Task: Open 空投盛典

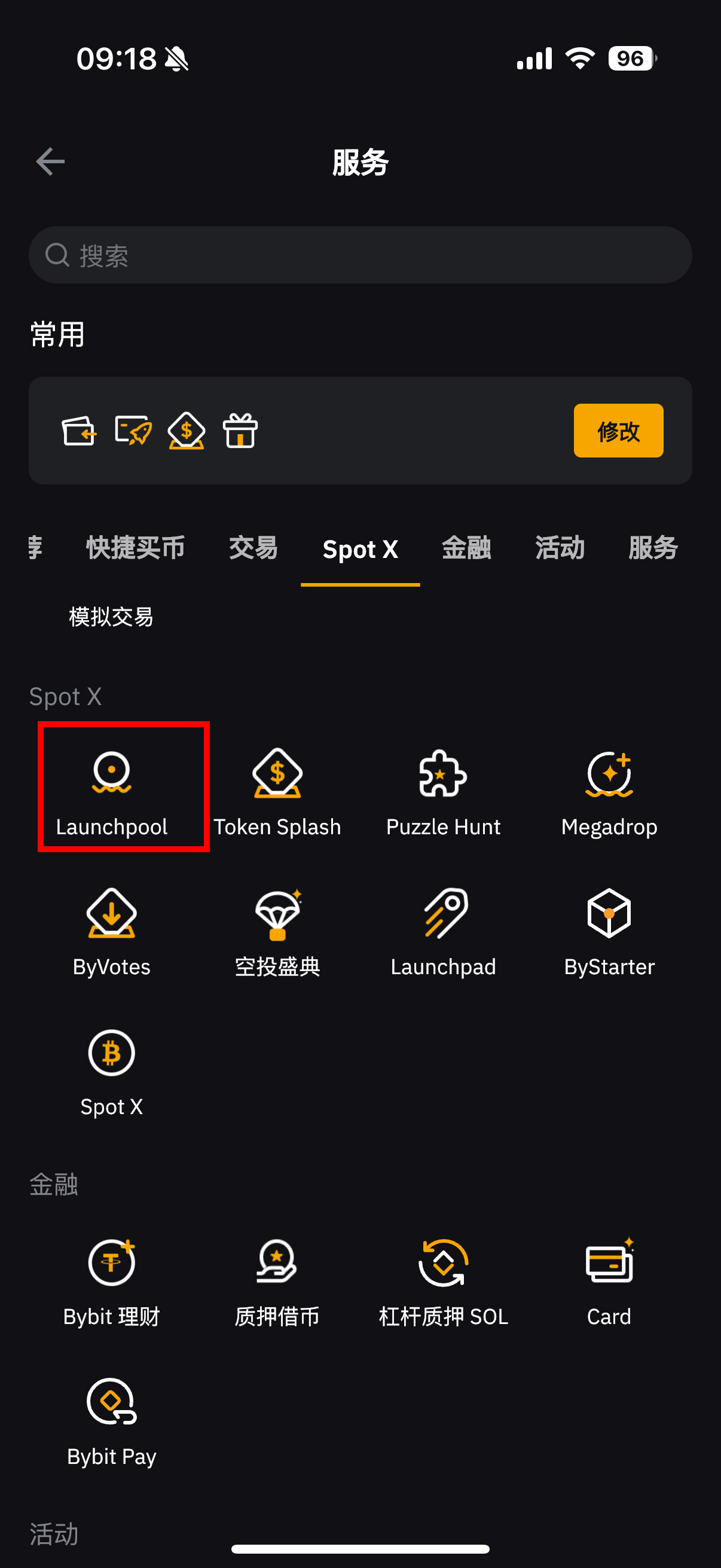Action: tap(277, 931)
